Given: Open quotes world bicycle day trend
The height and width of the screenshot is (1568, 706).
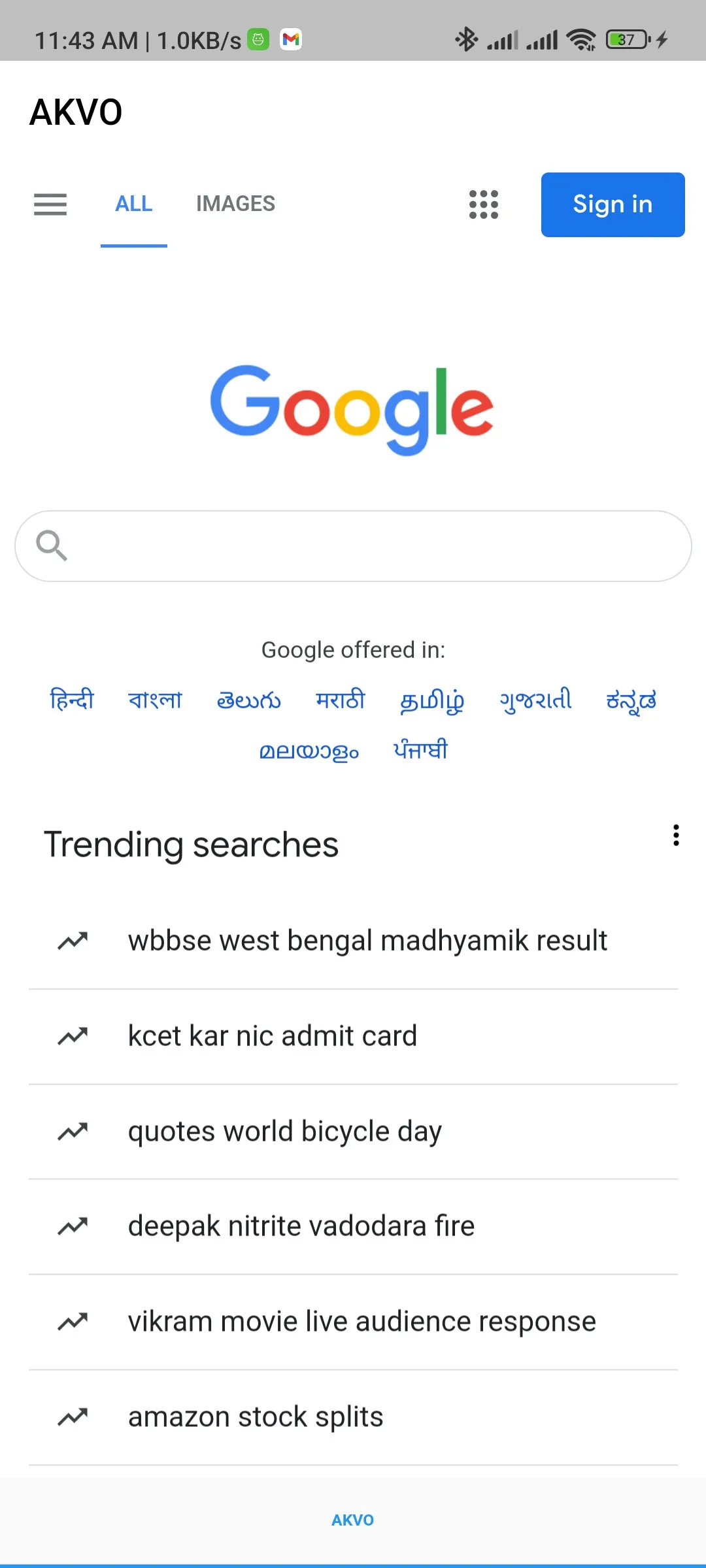Looking at the screenshot, I should click(x=284, y=1132).
